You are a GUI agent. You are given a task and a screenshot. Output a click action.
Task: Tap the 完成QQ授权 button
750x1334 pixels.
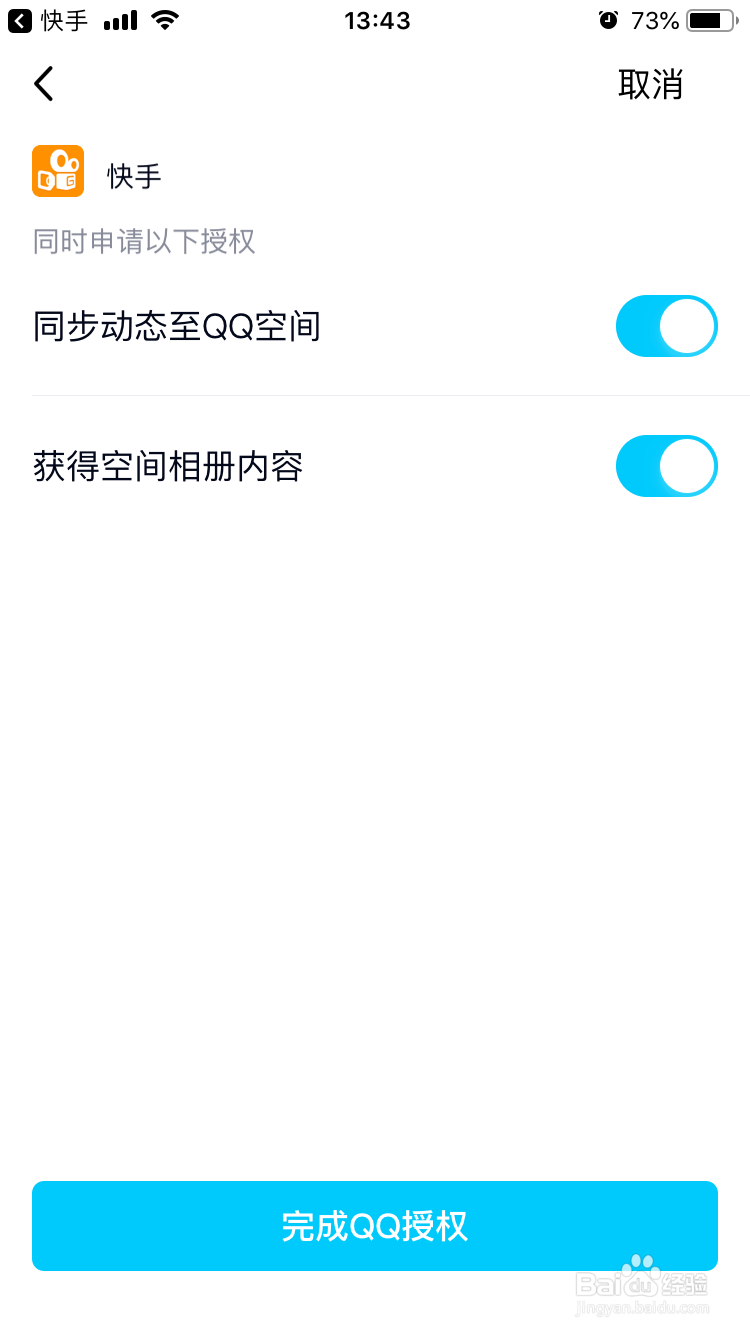(374, 1226)
